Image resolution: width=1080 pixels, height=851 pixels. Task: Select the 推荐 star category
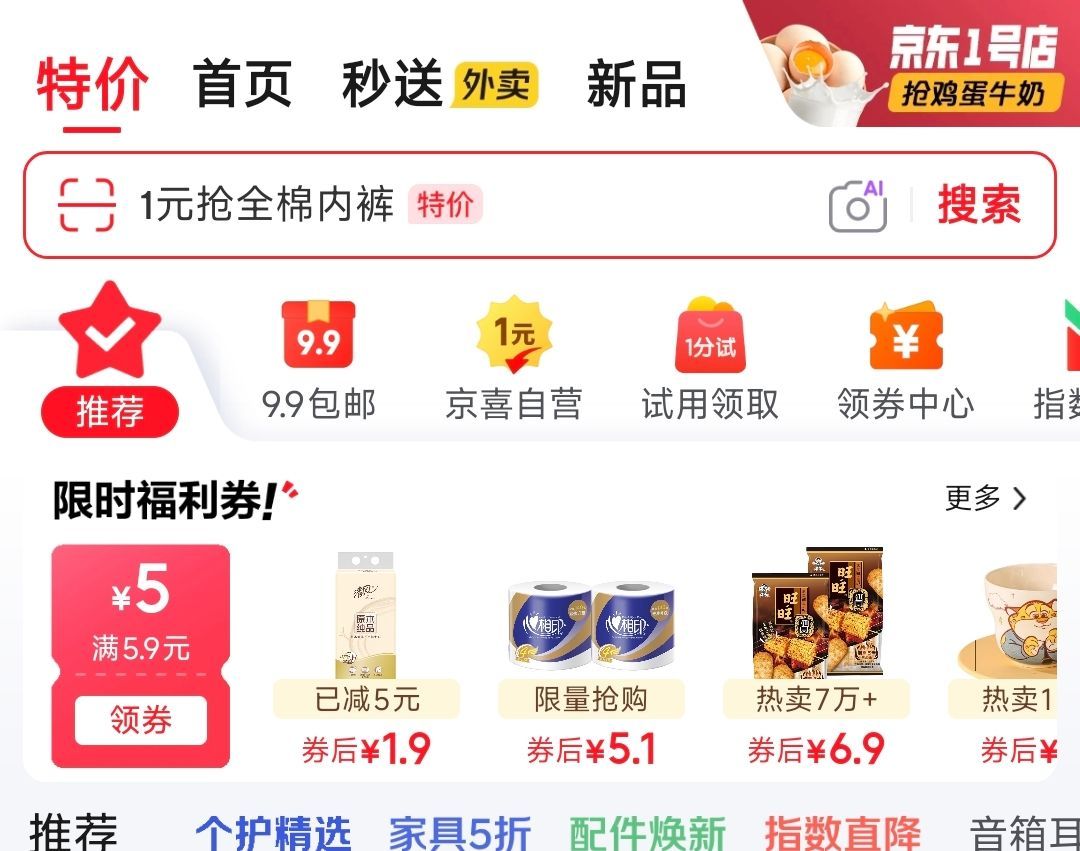coord(110,359)
